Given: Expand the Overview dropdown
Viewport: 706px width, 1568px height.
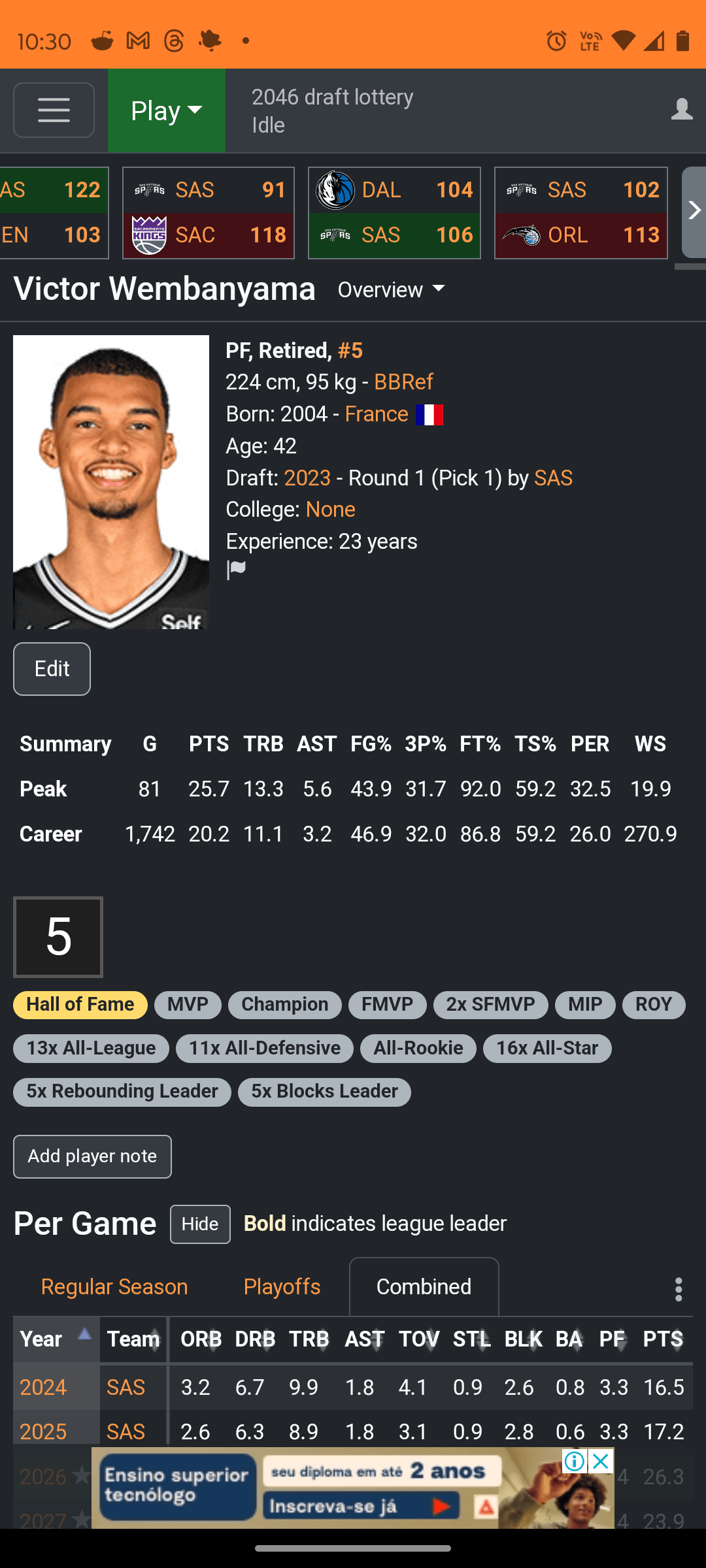Looking at the screenshot, I should click(392, 289).
